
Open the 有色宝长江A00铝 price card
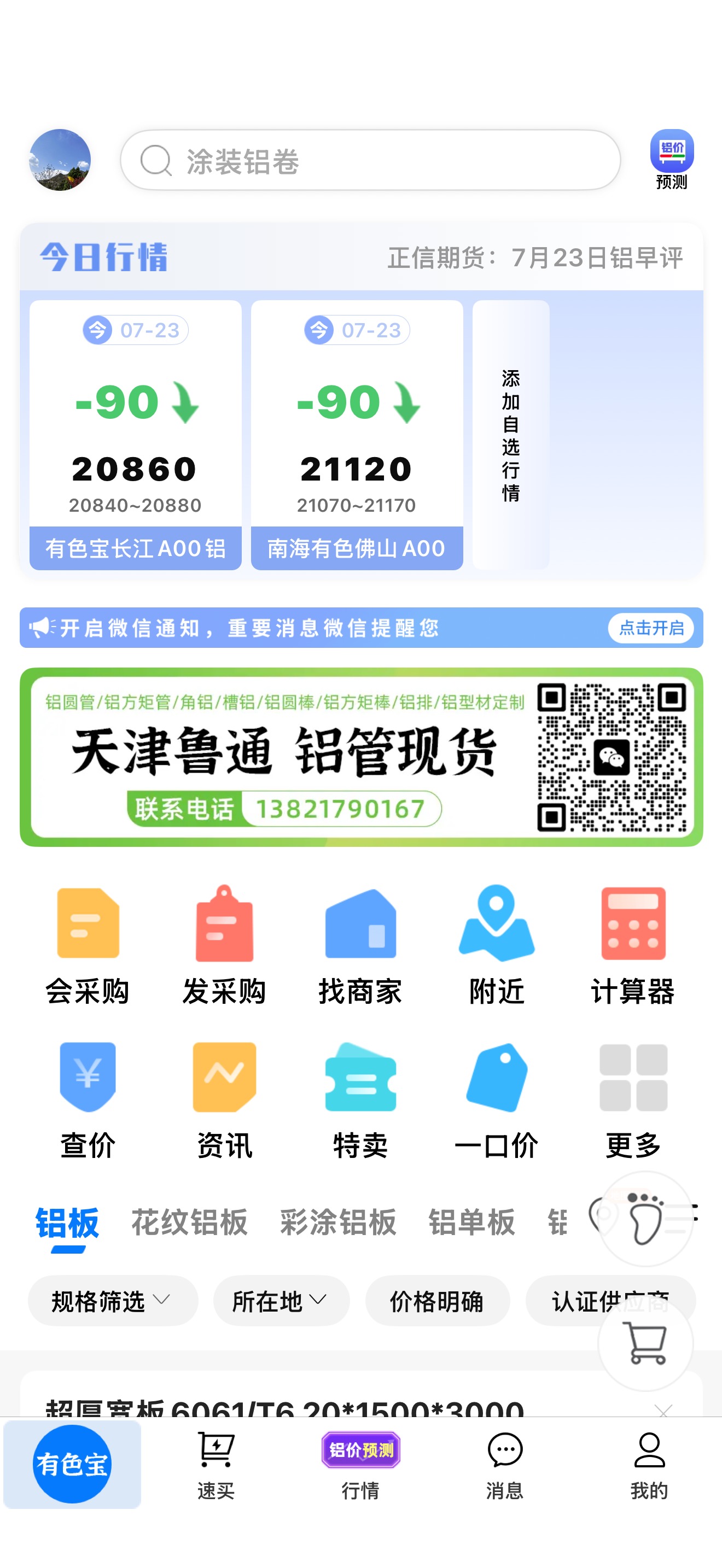tap(135, 435)
